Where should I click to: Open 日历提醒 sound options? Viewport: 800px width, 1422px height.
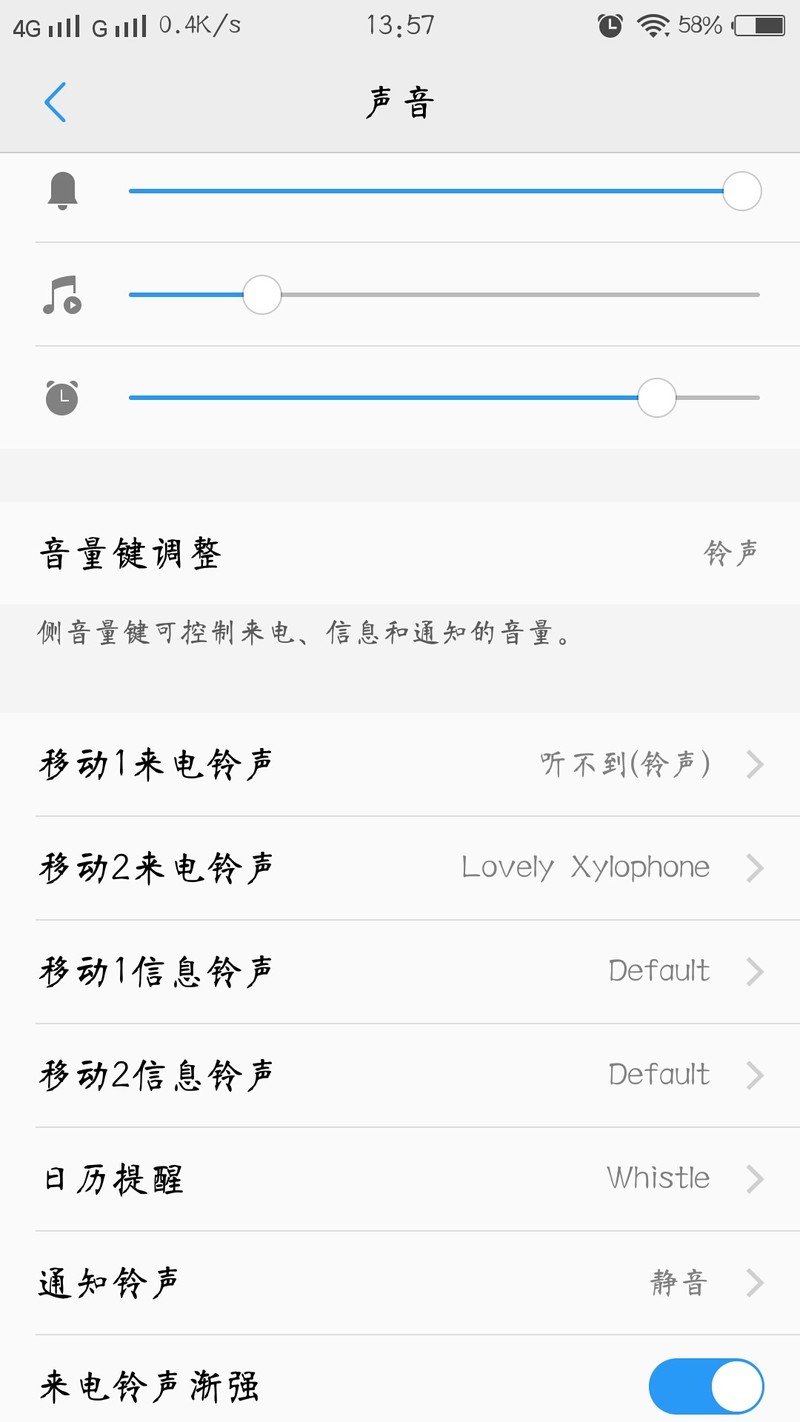pyautogui.click(x=400, y=1179)
